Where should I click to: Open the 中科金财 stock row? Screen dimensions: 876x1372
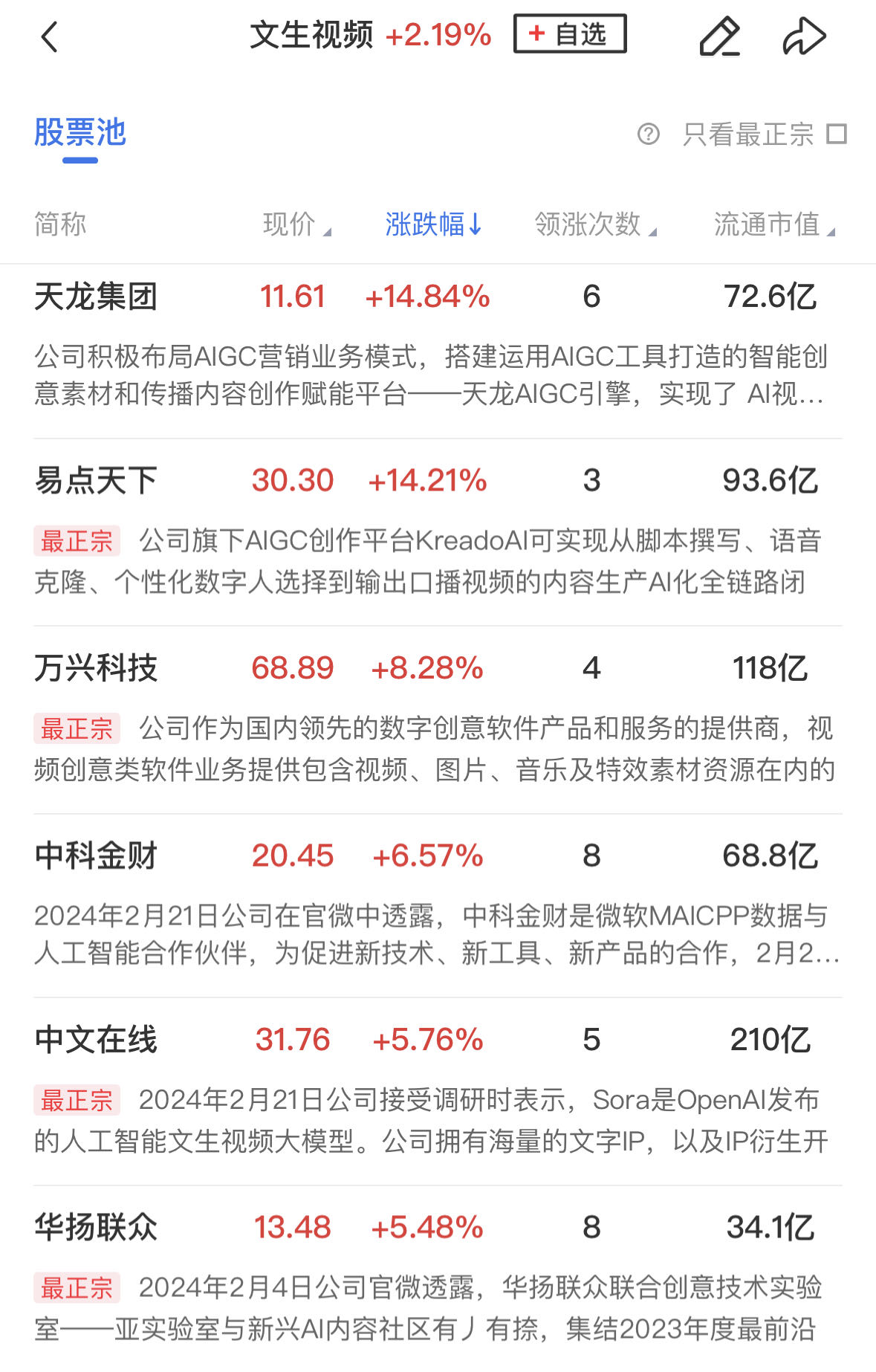[x=96, y=855]
